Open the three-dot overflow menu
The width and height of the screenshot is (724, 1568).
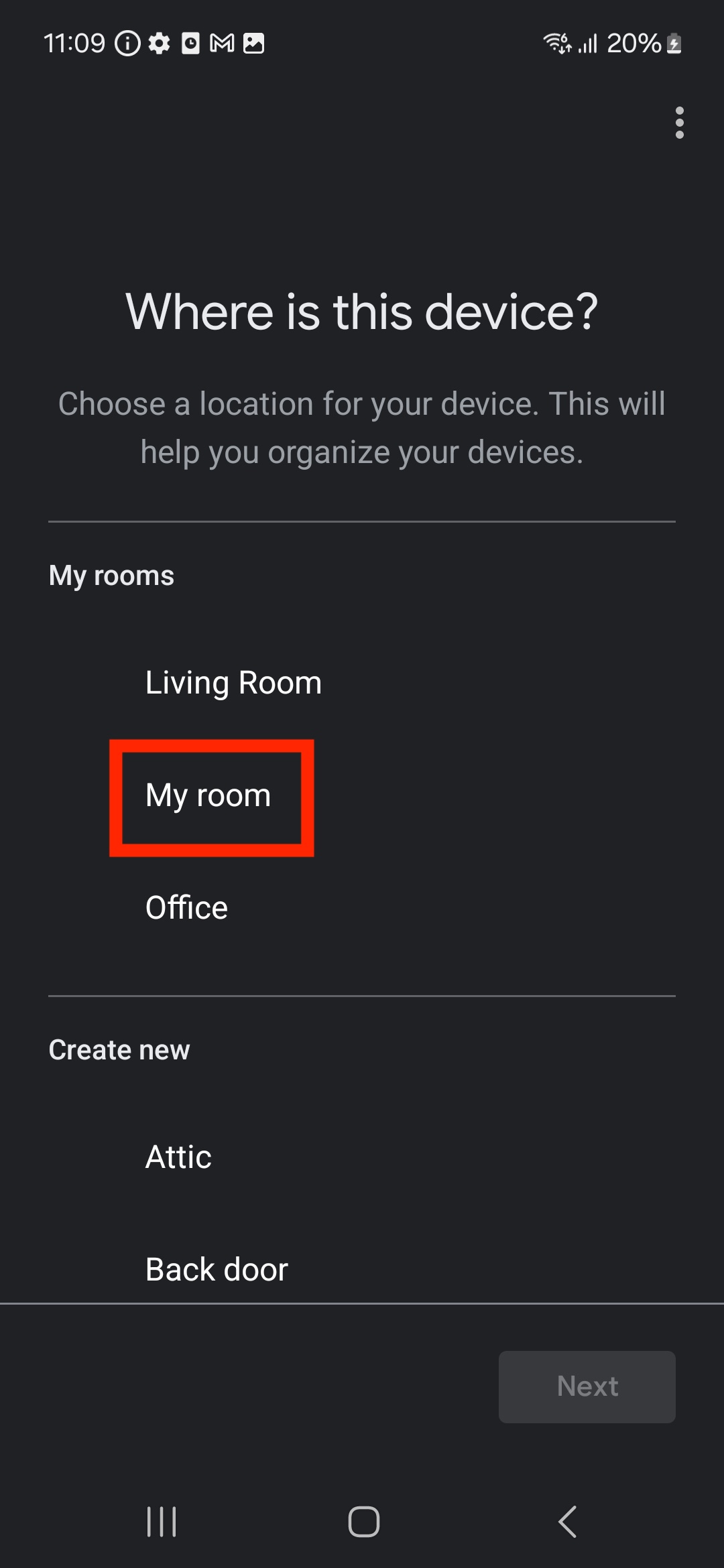(x=679, y=123)
